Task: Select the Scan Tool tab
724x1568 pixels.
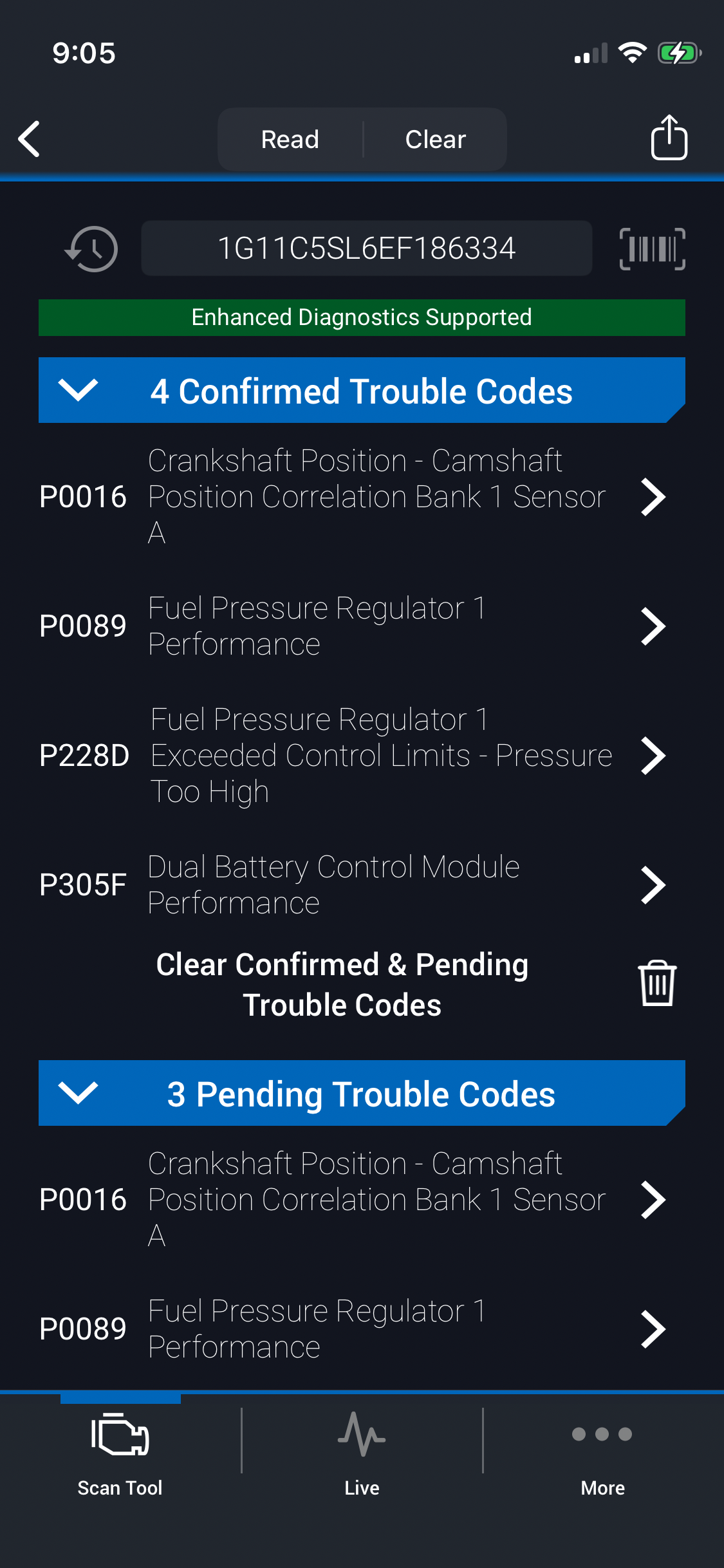Action: (120, 1452)
